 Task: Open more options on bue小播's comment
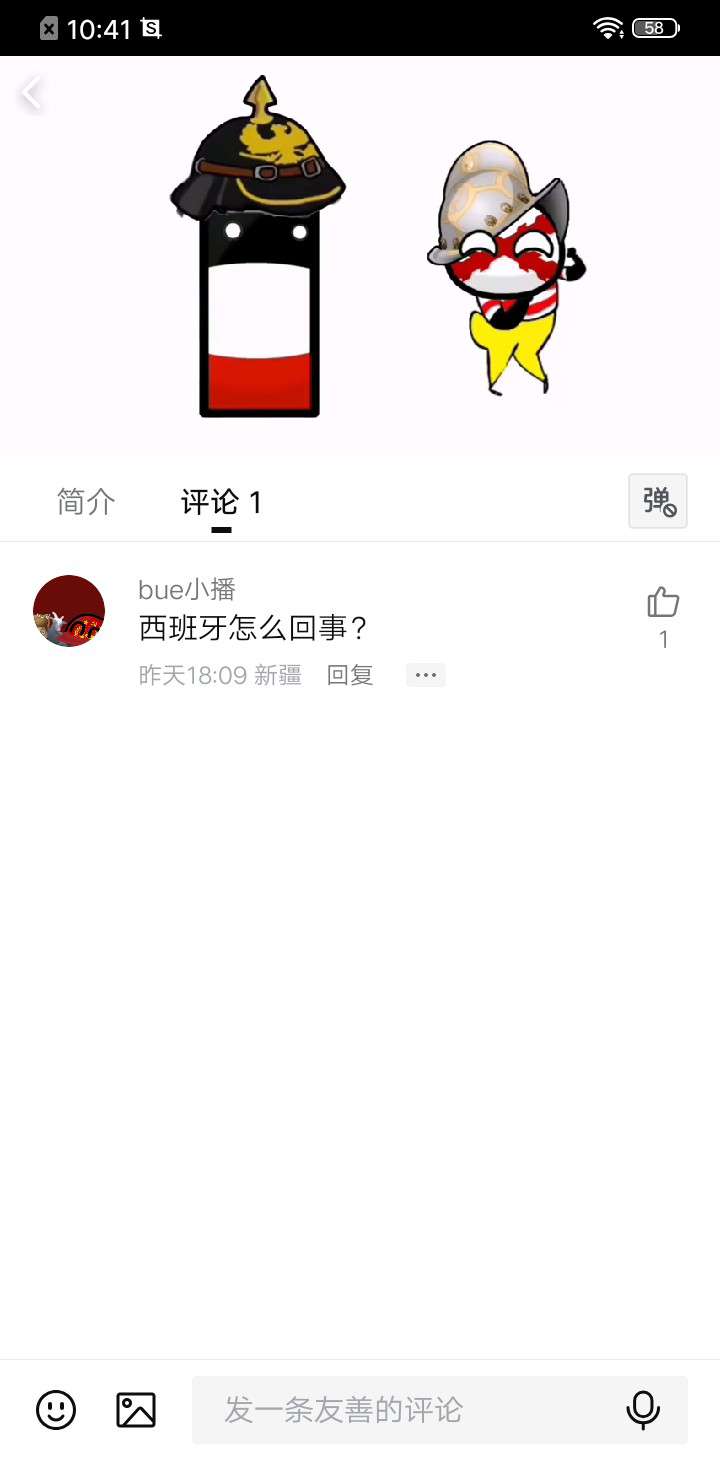[425, 675]
